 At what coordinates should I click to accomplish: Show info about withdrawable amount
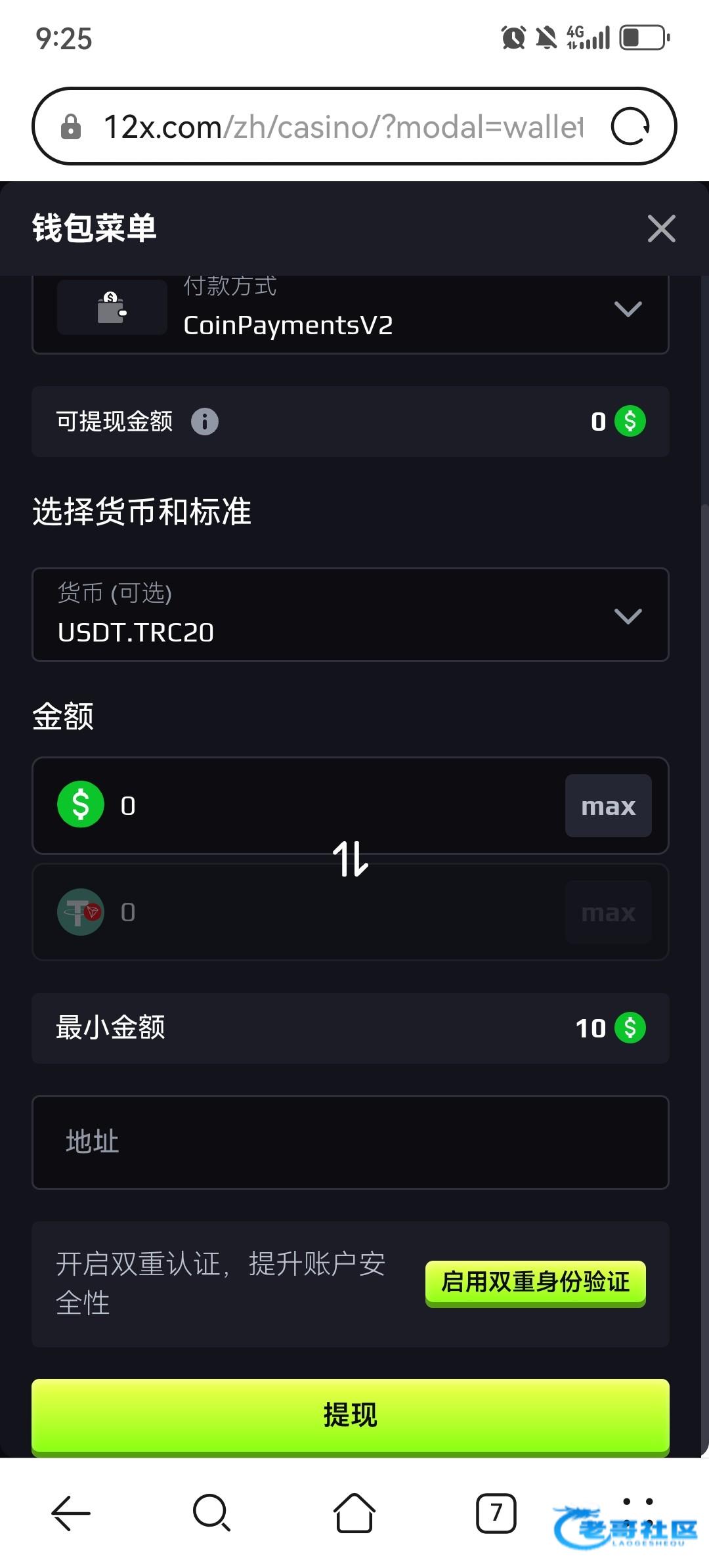tap(205, 422)
